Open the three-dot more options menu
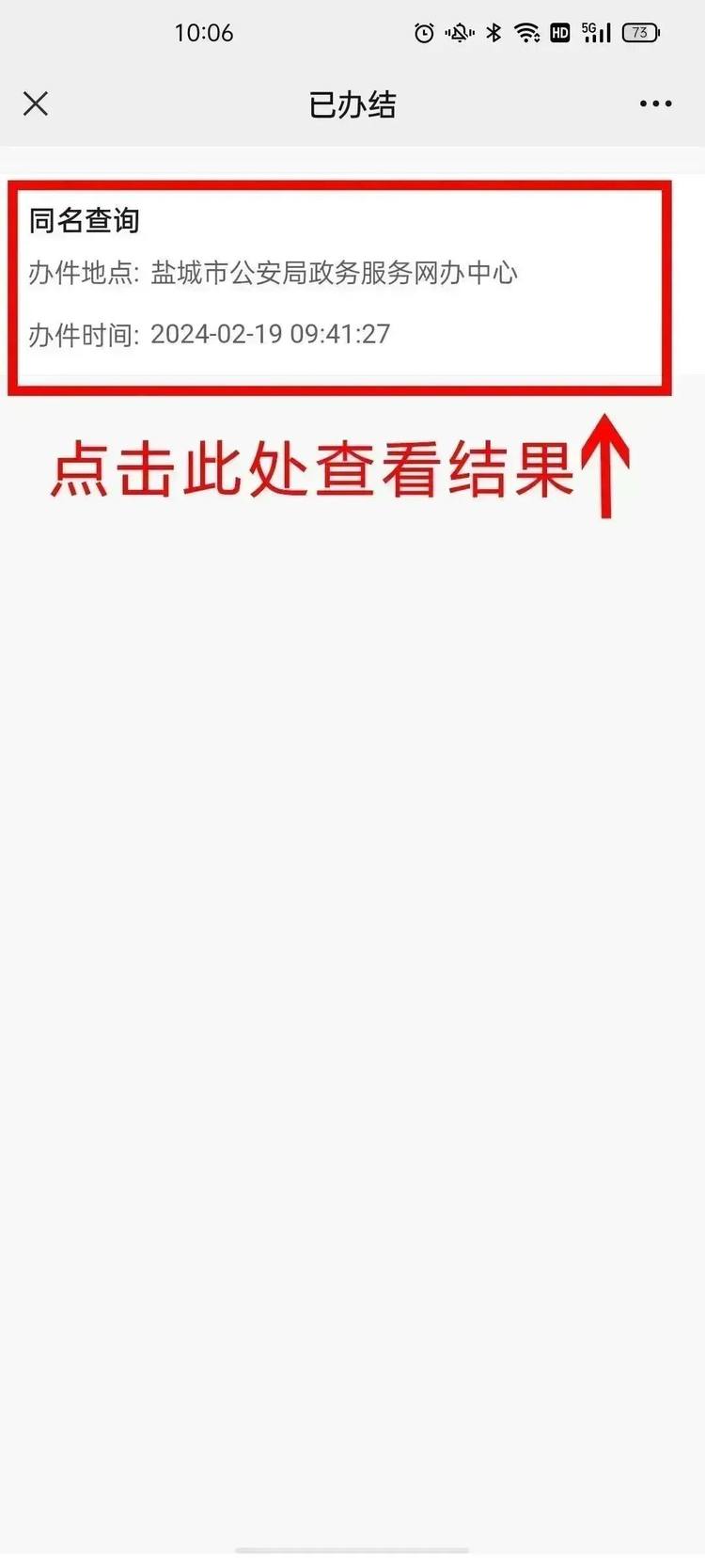This screenshot has width=705, height=1568. [x=655, y=103]
